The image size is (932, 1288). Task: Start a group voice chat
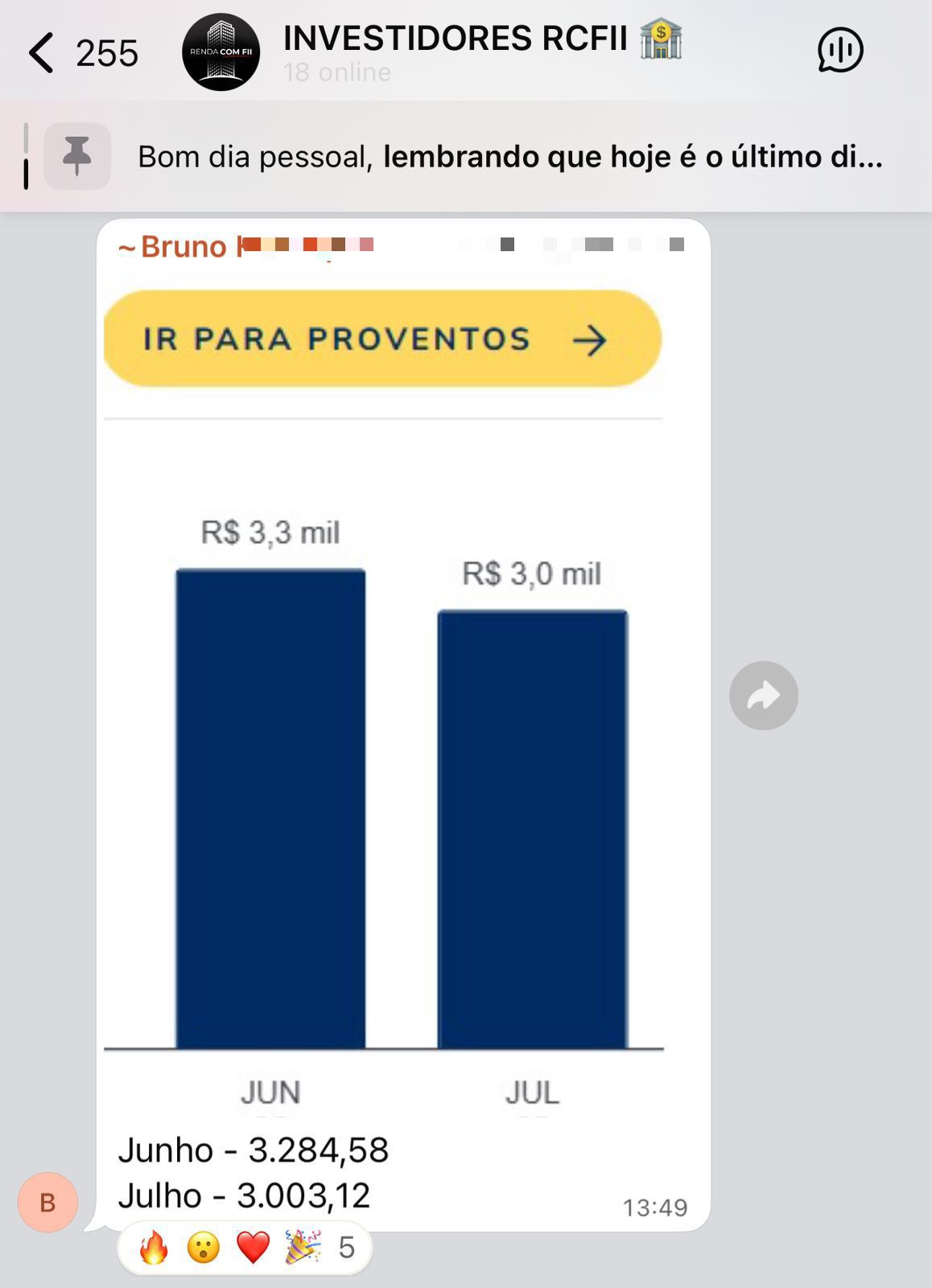pos(839,51)
